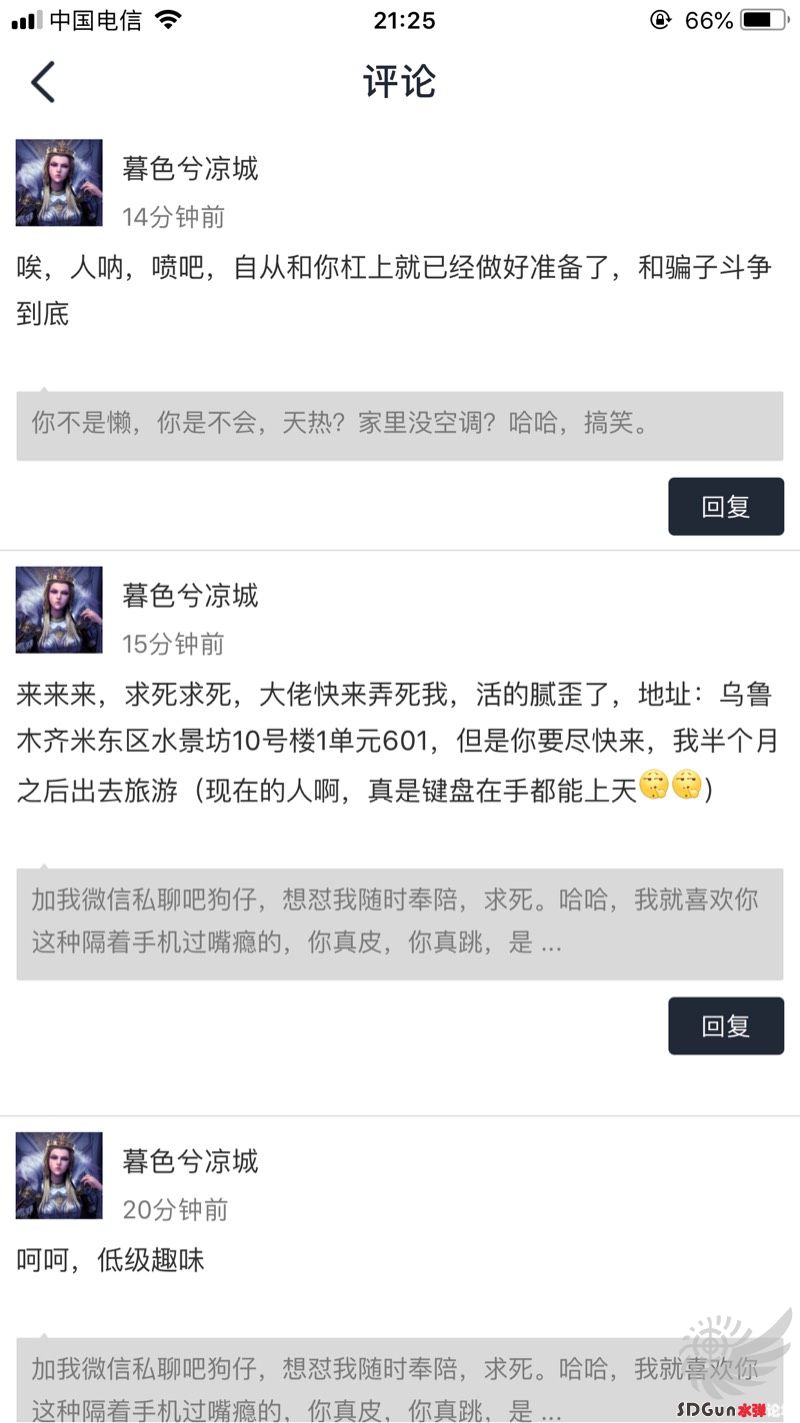Go back from the 评论 page
800x1423 pixels.
pyautogui.click(x=42, y=82)
